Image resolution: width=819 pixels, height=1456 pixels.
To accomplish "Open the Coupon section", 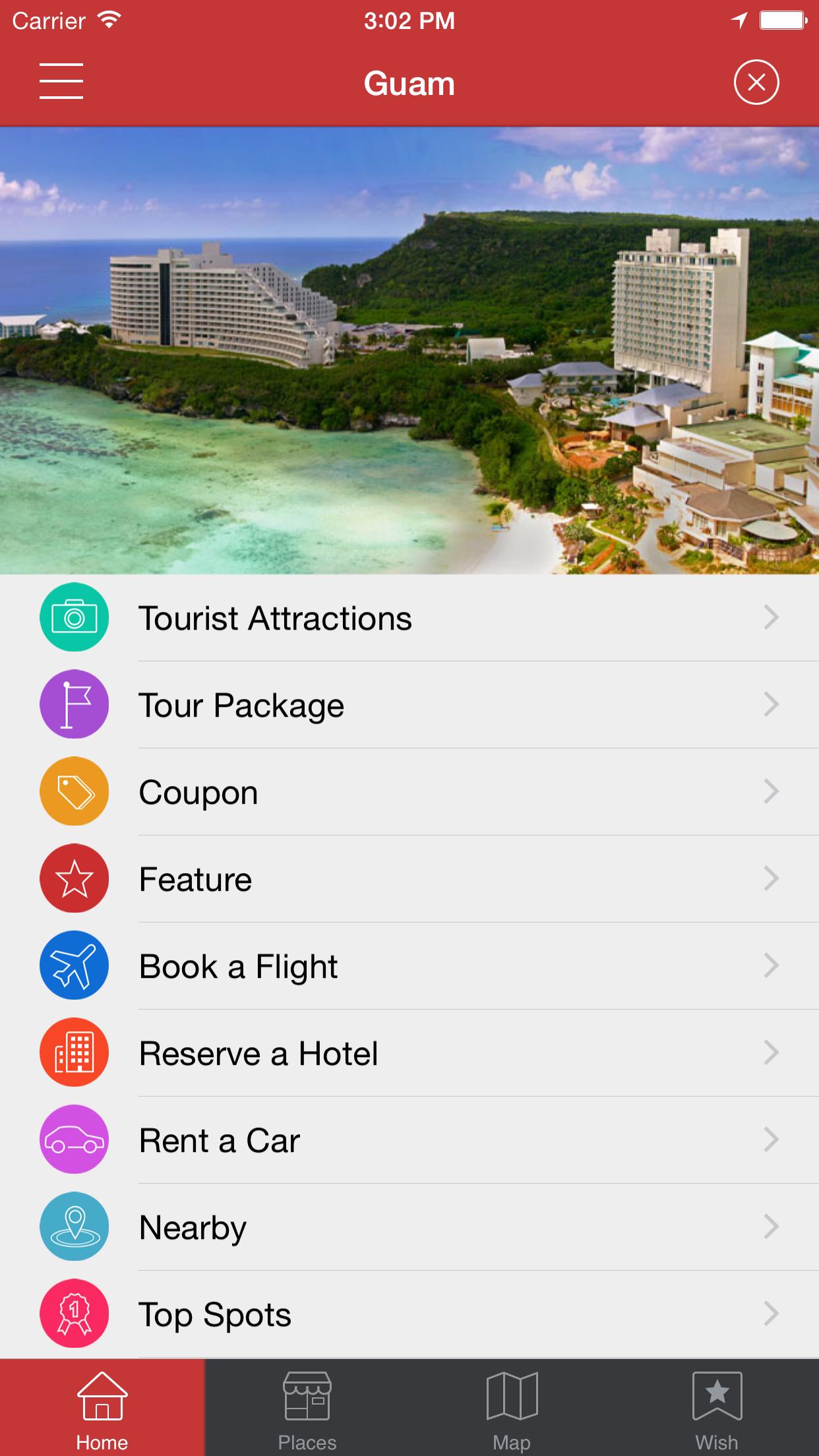I will [409, 792].
